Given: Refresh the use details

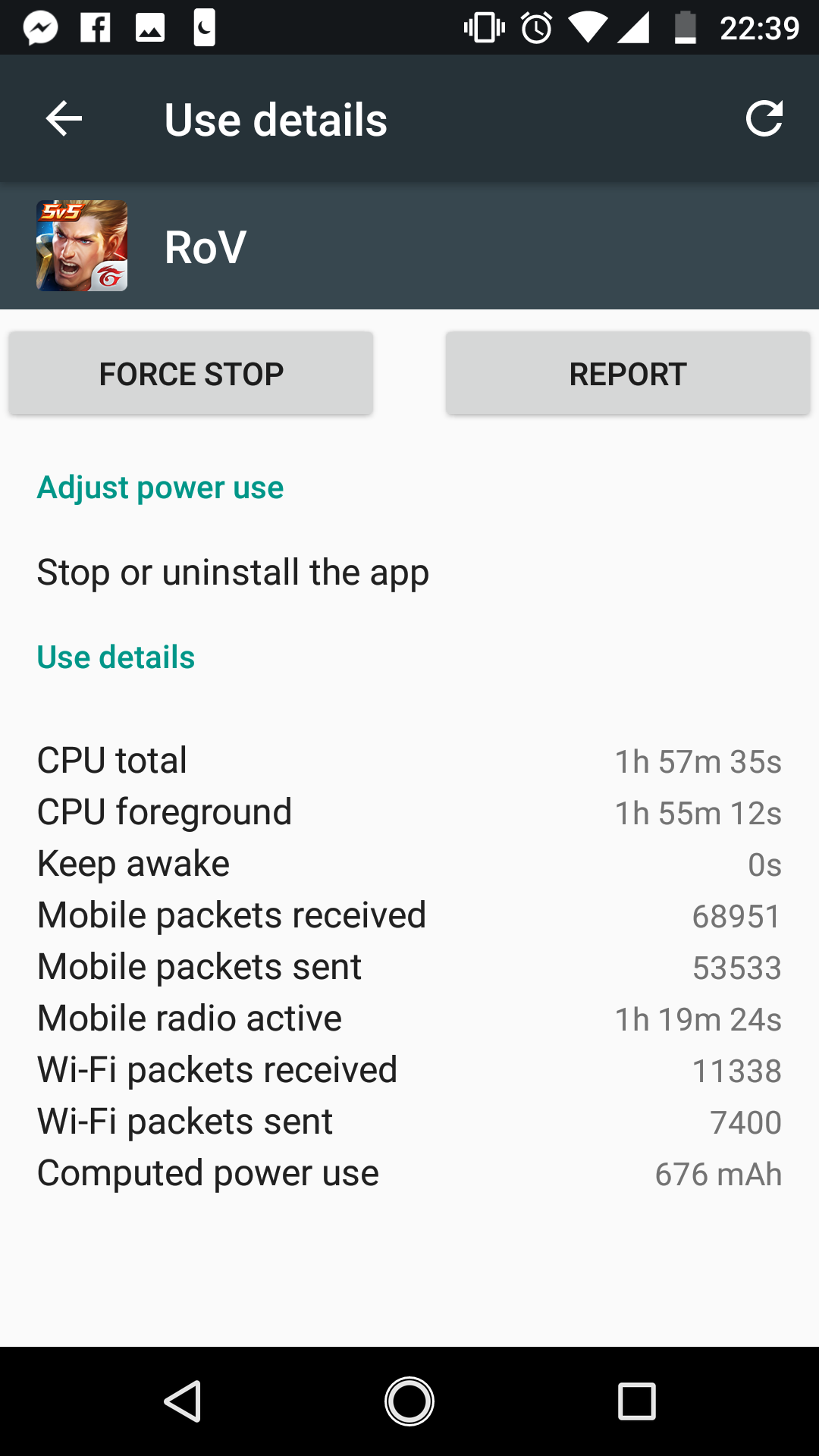Looking at the screenshot, I should point(764,119).
